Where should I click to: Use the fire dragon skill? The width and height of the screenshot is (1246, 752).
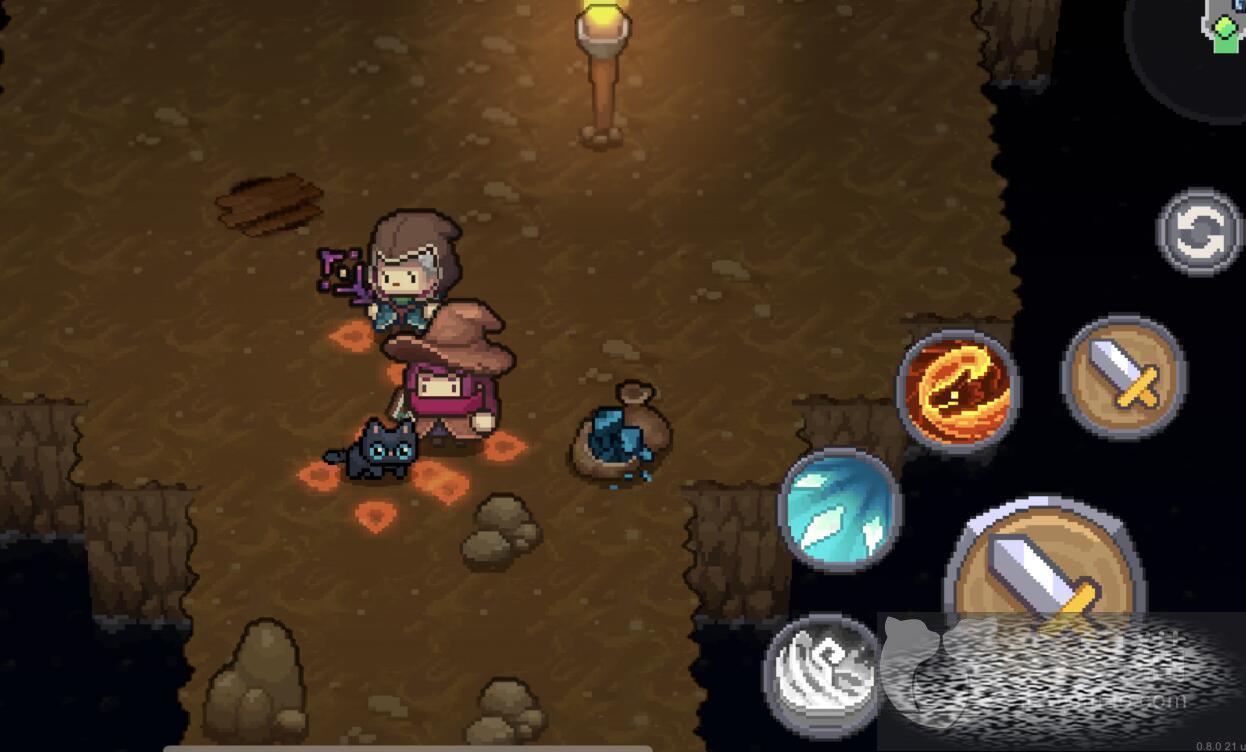point(958,391)
